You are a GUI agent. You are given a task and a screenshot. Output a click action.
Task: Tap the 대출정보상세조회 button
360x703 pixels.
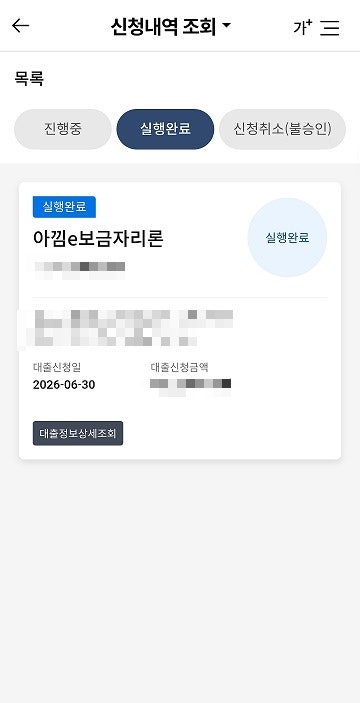(78, 433)
